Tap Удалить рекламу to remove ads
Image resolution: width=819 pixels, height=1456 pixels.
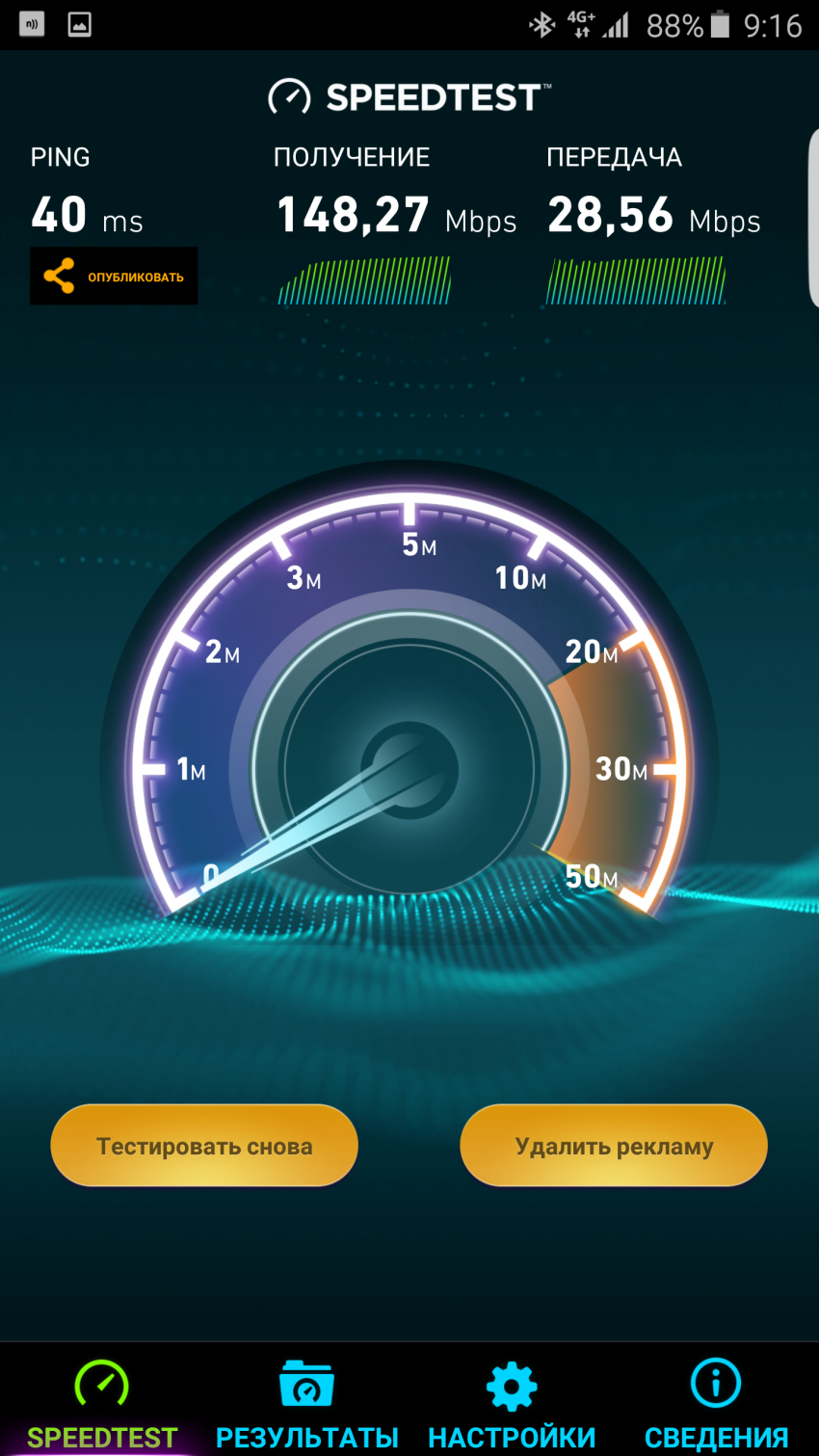point(614,1146)
